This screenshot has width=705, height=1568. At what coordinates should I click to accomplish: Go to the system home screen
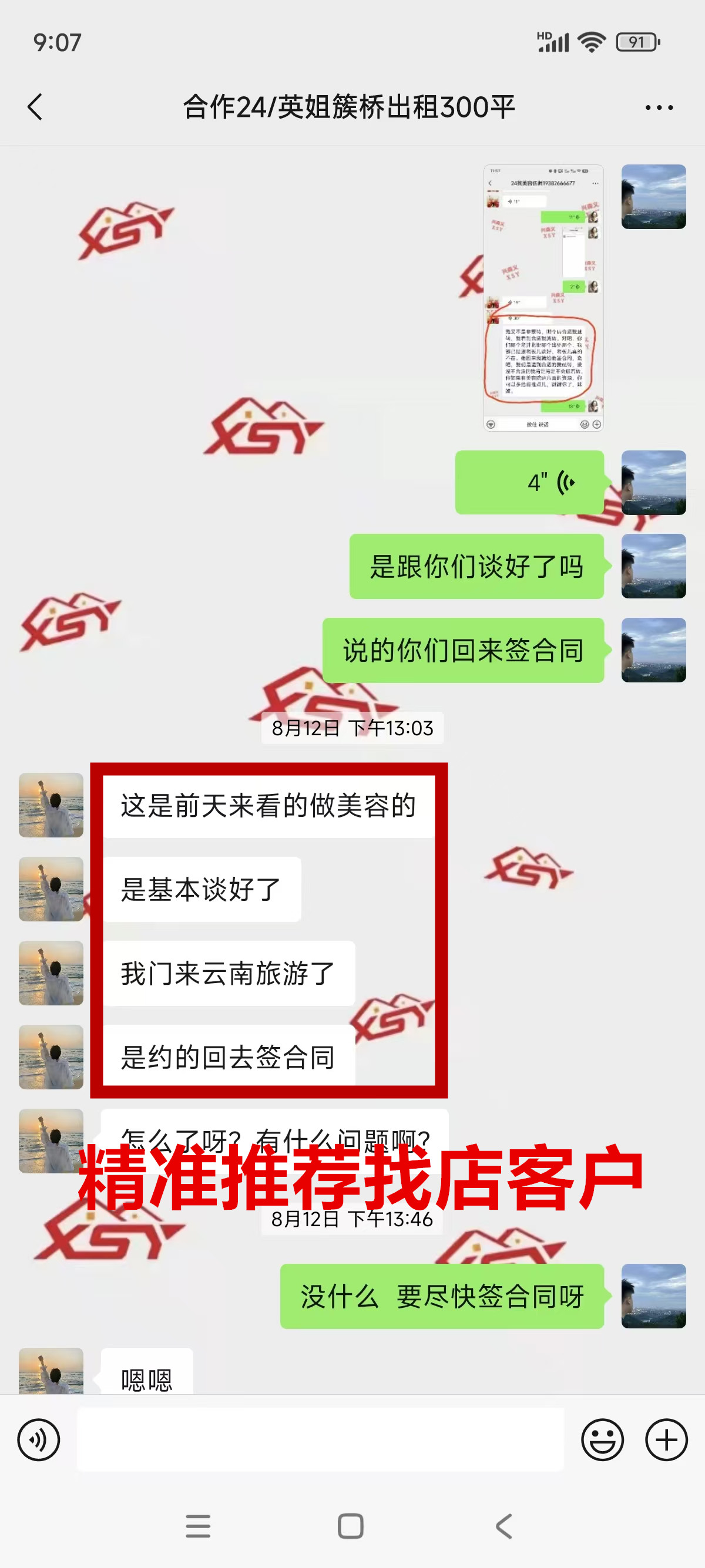coord(351,1526)
